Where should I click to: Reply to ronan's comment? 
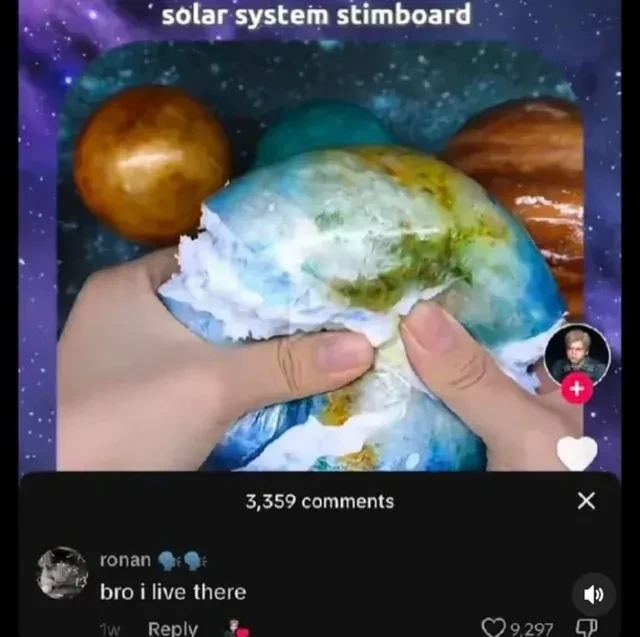(x=173, y=628)
